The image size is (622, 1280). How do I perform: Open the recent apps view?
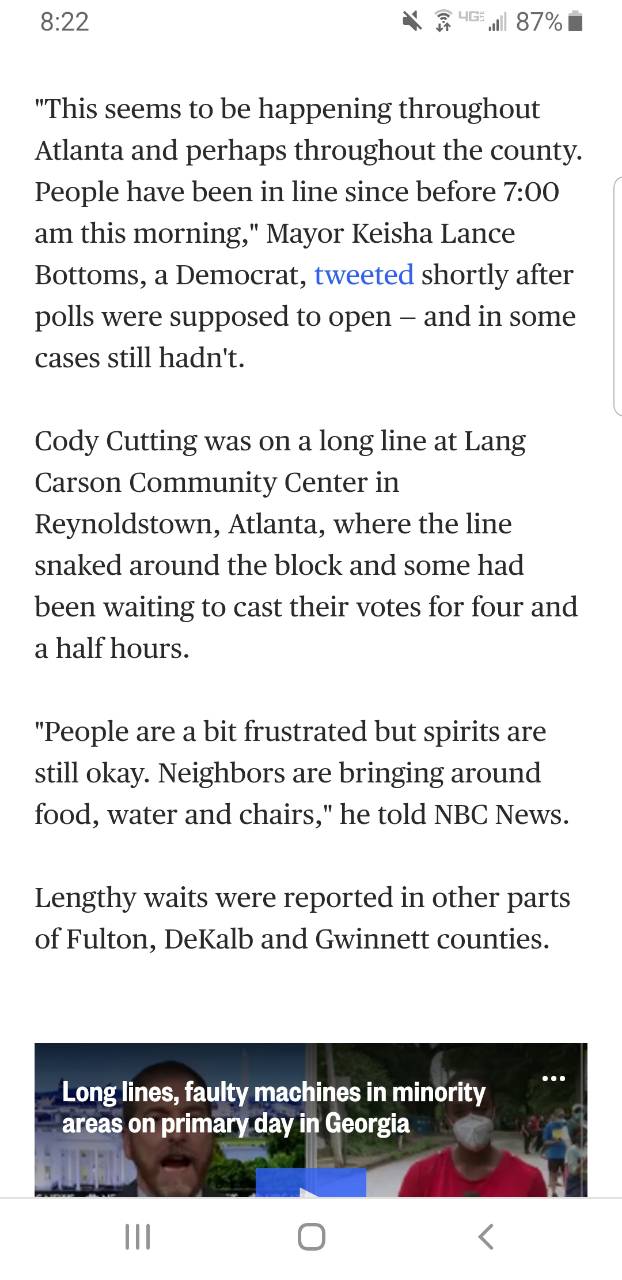(x=138, y=1237)
